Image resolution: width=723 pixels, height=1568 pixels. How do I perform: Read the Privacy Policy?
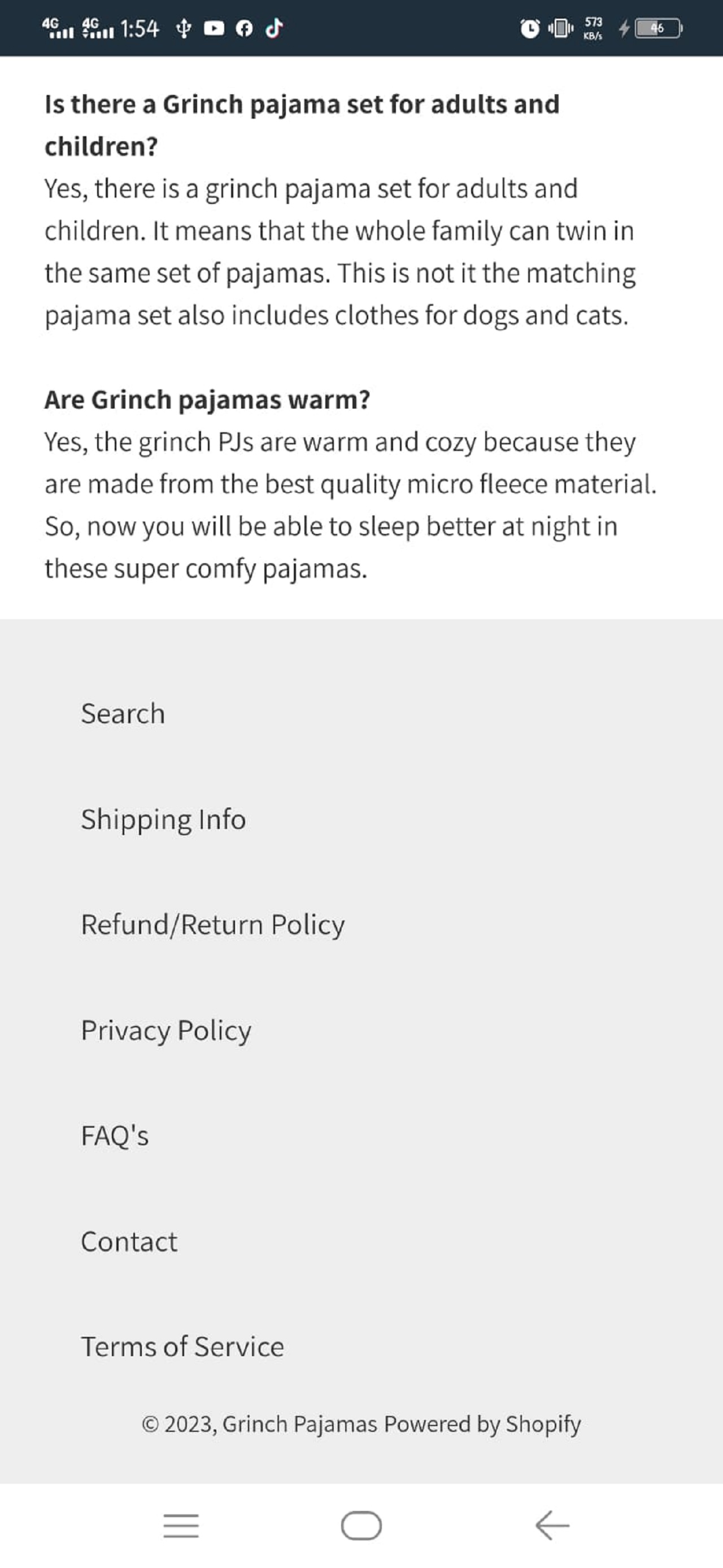165,1031
